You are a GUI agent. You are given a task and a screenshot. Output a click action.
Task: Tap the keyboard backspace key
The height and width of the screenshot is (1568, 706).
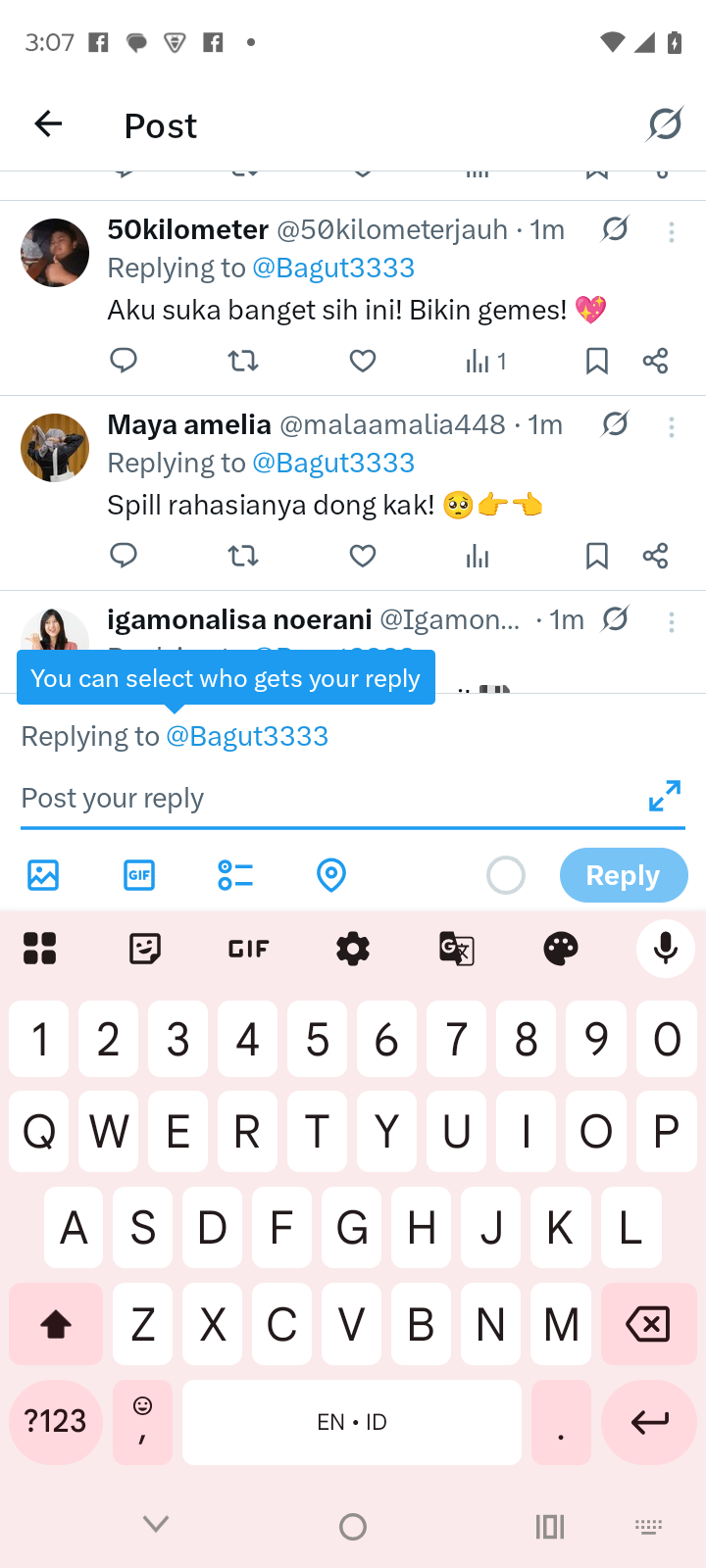tap(647, 1324)
